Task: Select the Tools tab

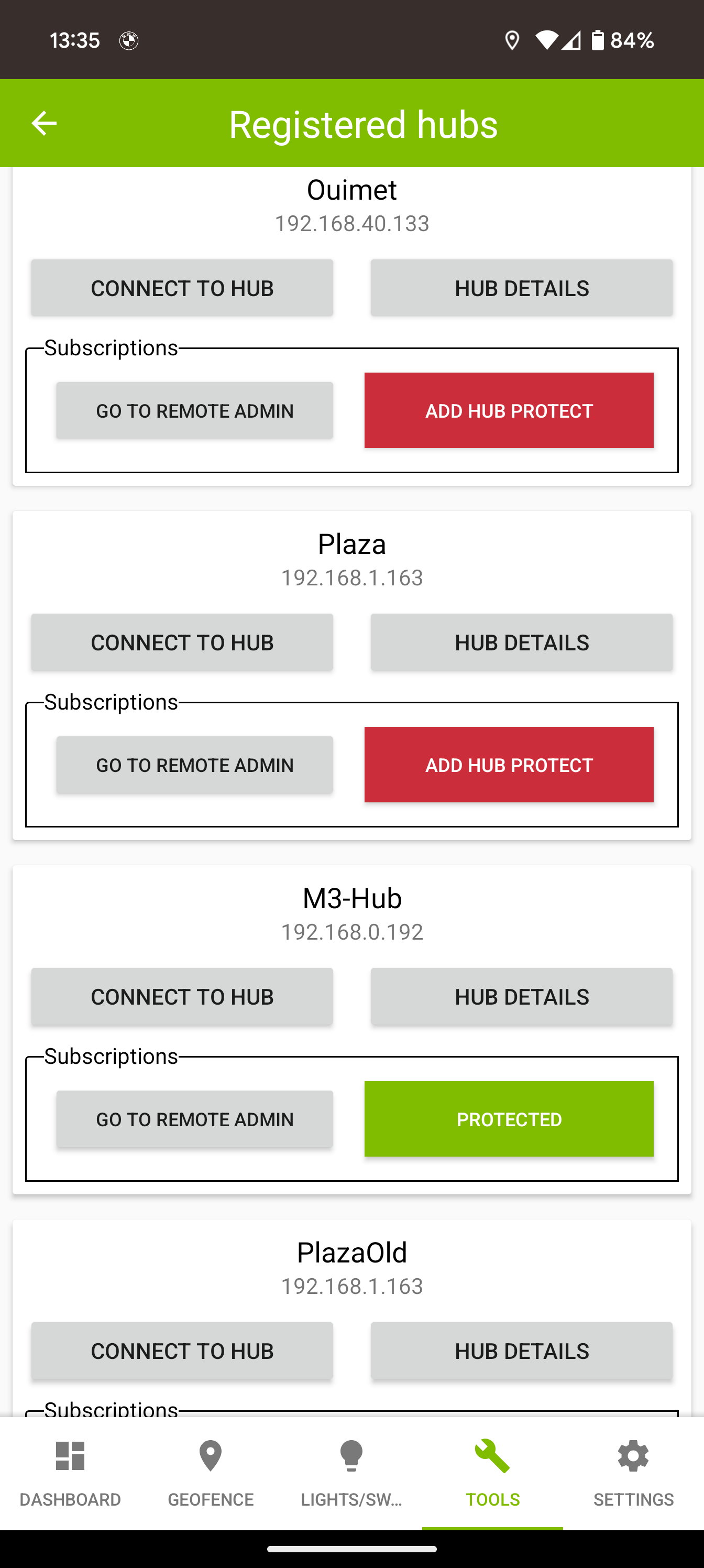Action: click(492, 1473)
